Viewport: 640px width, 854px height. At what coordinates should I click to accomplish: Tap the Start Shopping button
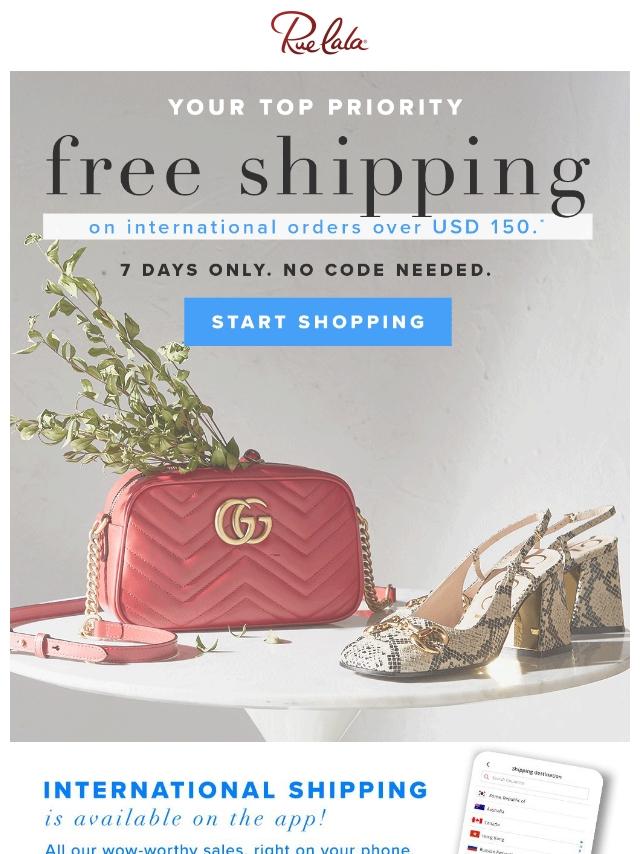pyautogui.click(x=318, y=322)
